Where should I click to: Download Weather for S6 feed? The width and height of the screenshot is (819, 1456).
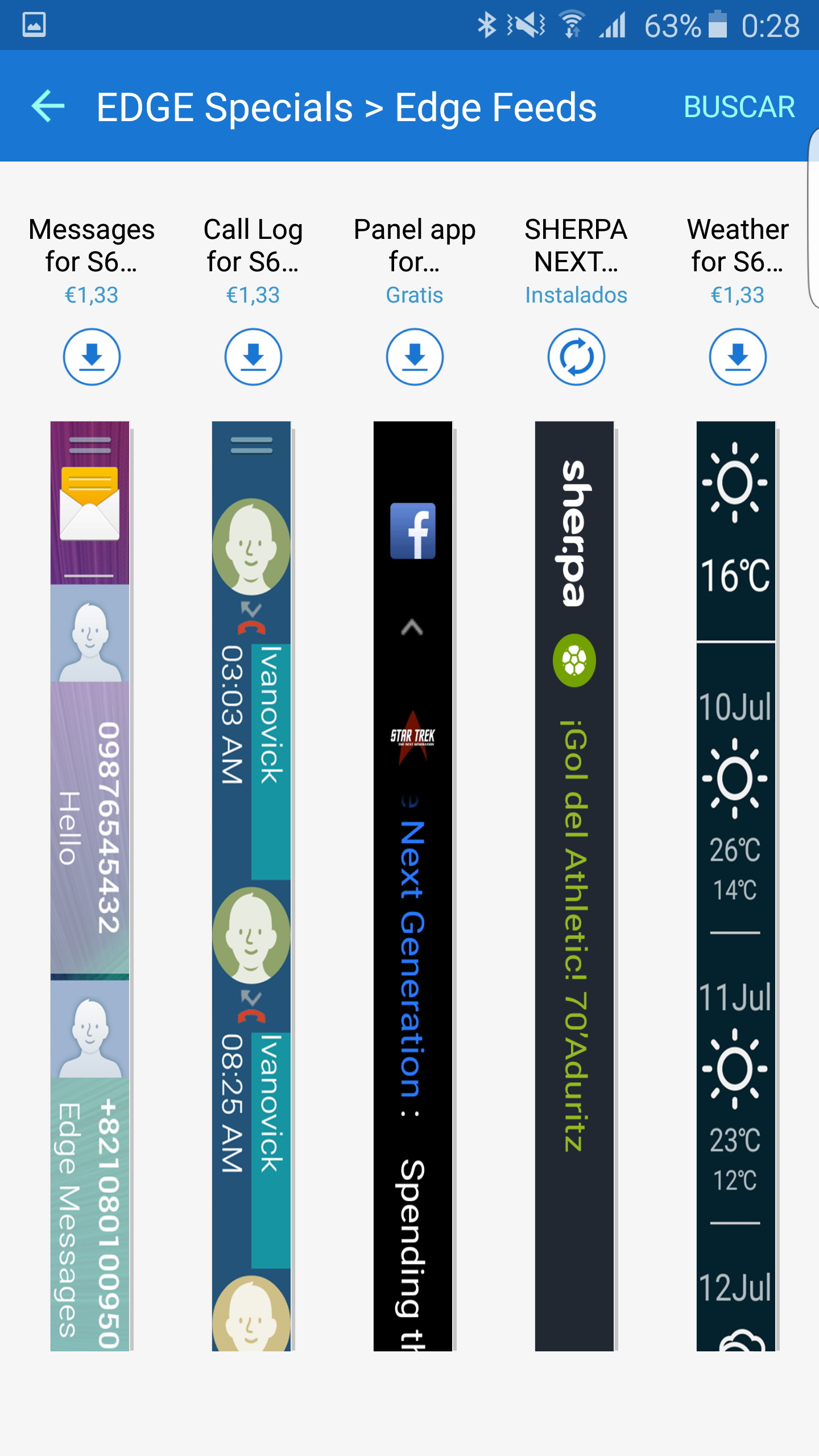738,357
